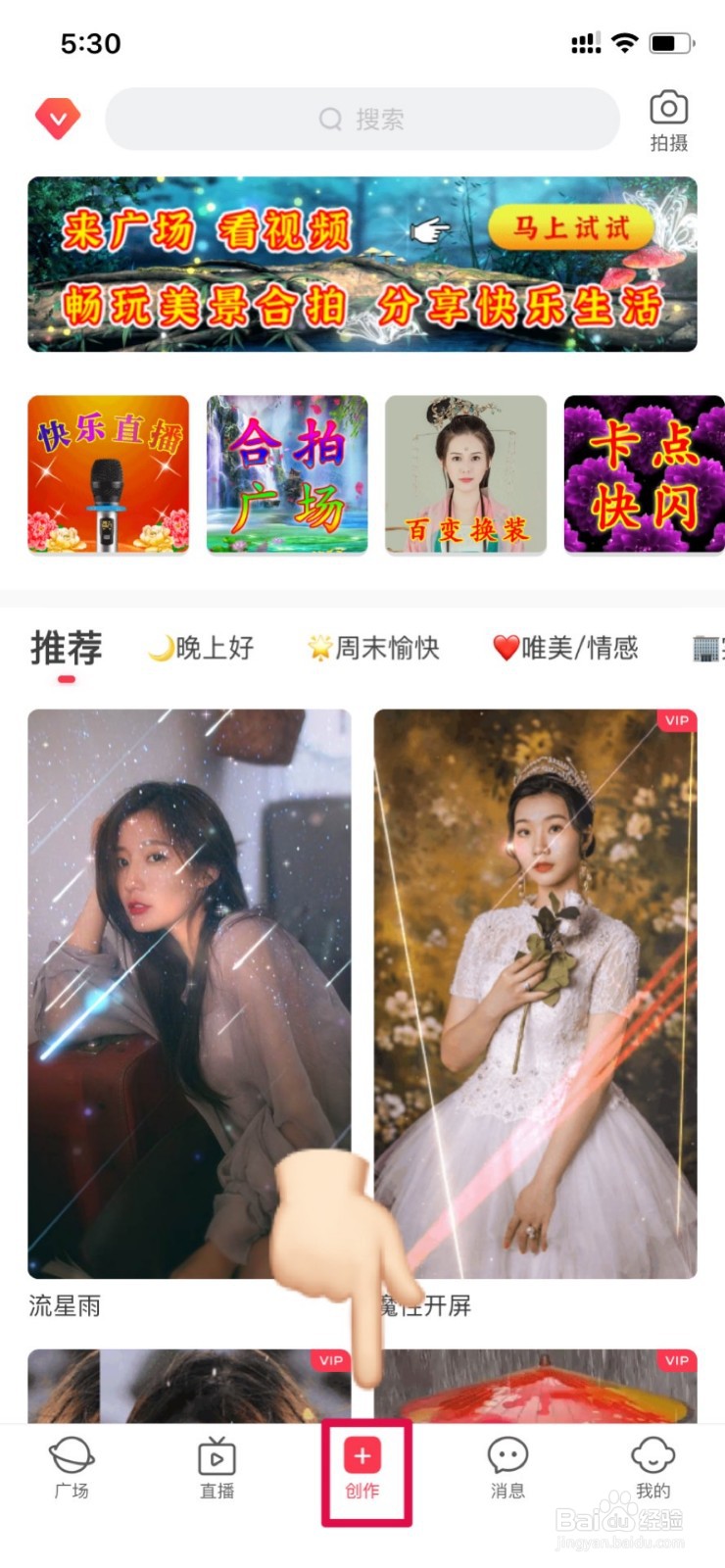Tap the VIP badge on the wedding video
This screenshot has width=725, height=1568.
(x=675, y=721)
